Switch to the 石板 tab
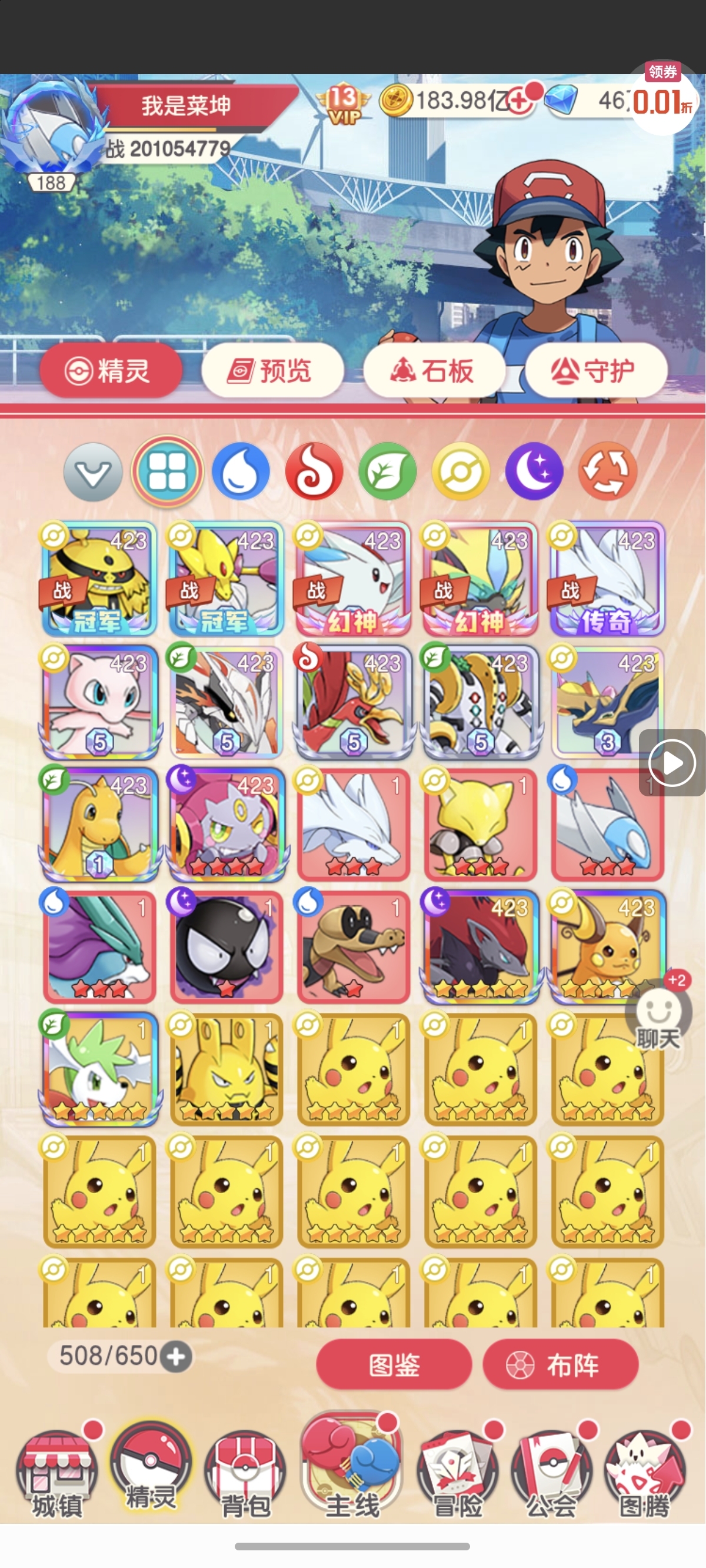The height and width of the screenshot is (1568, 706). [434, 370]
